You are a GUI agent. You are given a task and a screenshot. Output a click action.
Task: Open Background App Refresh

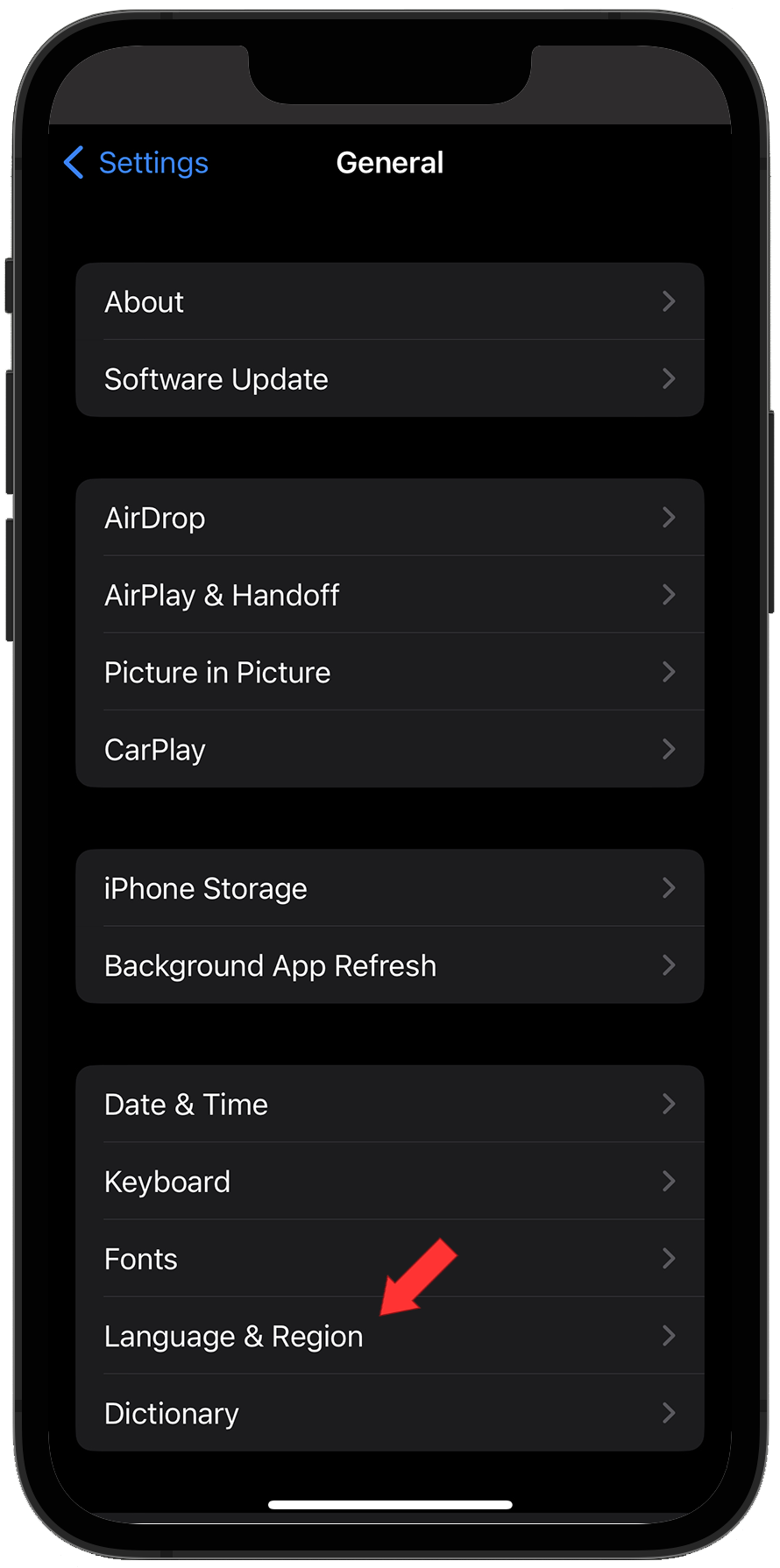tap(389, 965)
